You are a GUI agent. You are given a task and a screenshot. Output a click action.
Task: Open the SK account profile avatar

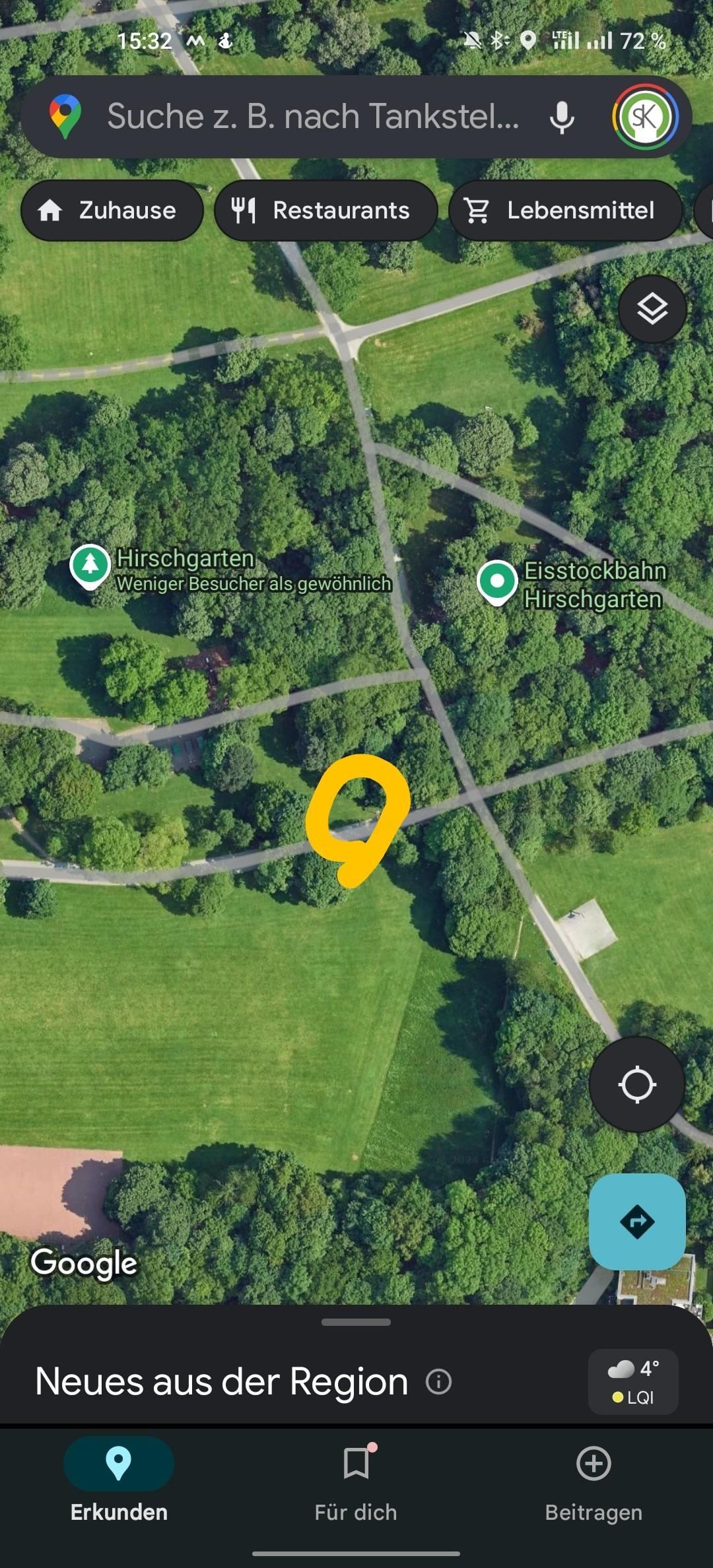[644, 117]
